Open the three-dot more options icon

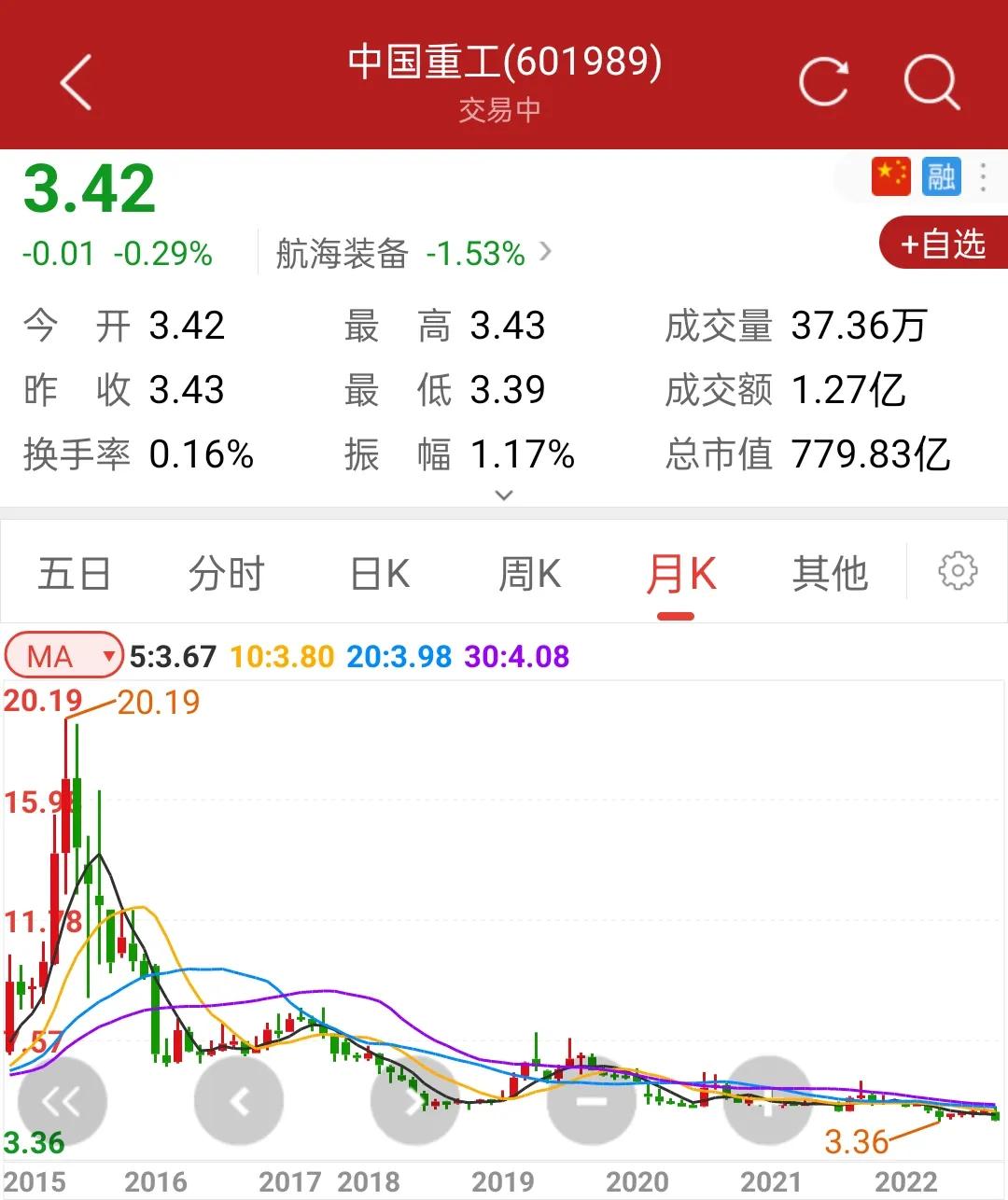pos(983,175)
